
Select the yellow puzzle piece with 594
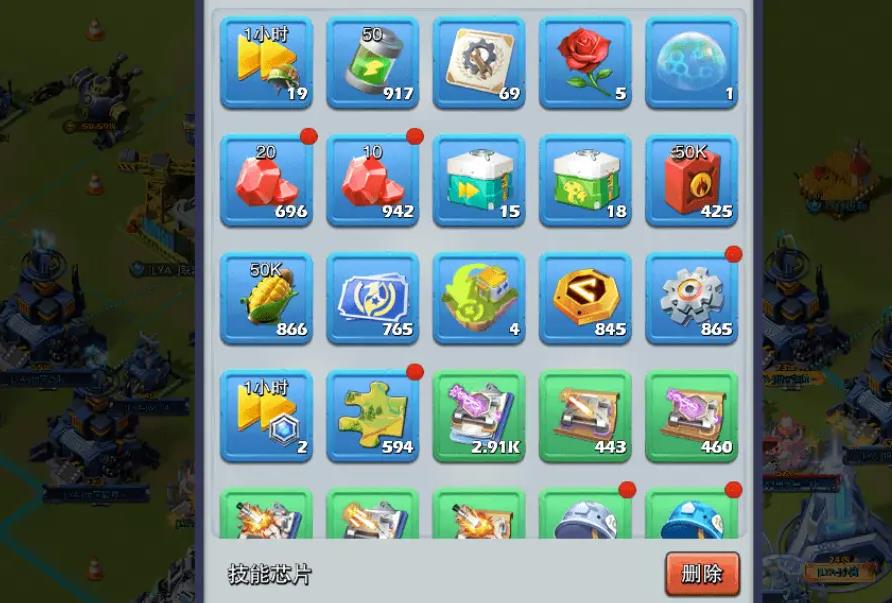(x=373, y=416)
